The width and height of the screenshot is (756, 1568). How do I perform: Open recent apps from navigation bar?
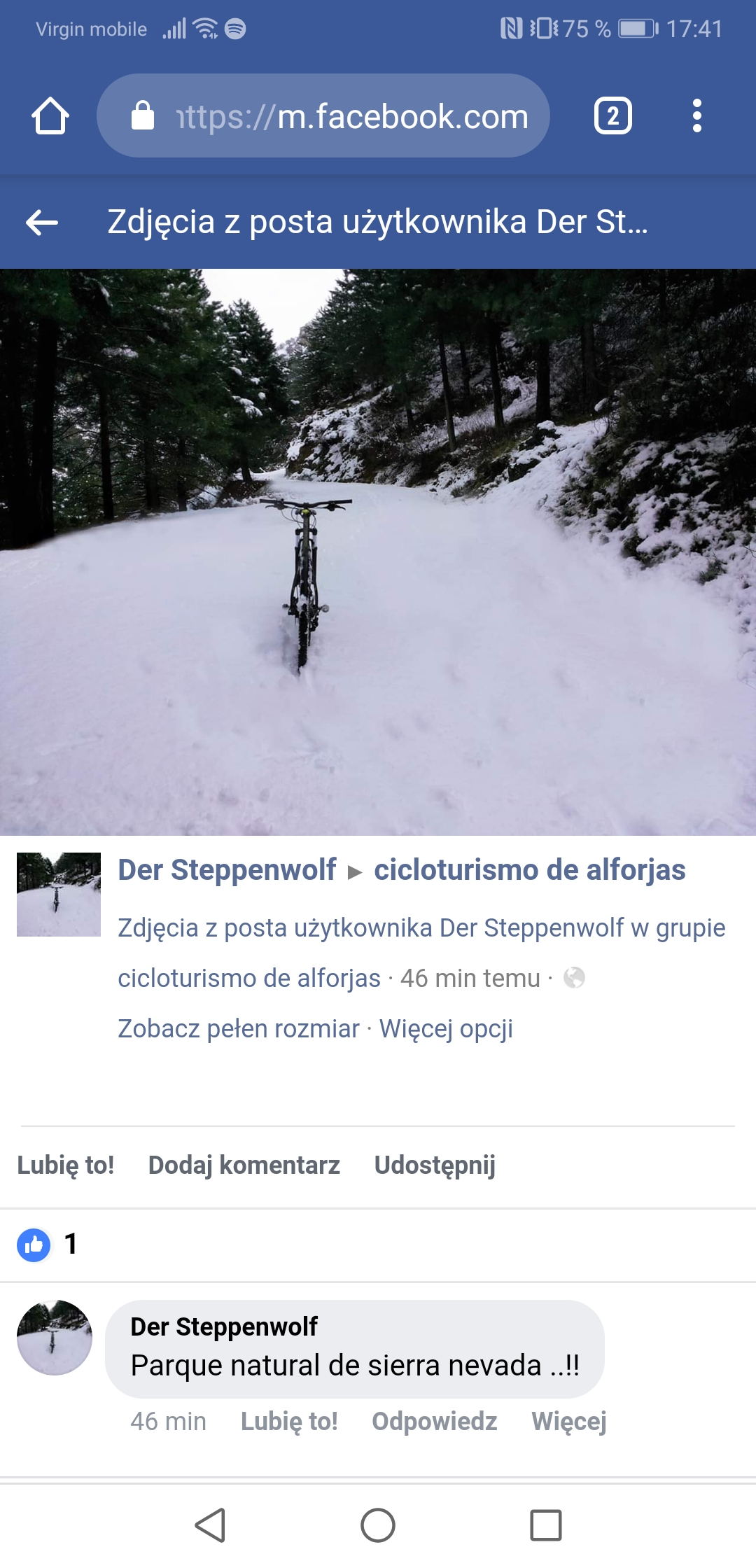coord(546,1525)
